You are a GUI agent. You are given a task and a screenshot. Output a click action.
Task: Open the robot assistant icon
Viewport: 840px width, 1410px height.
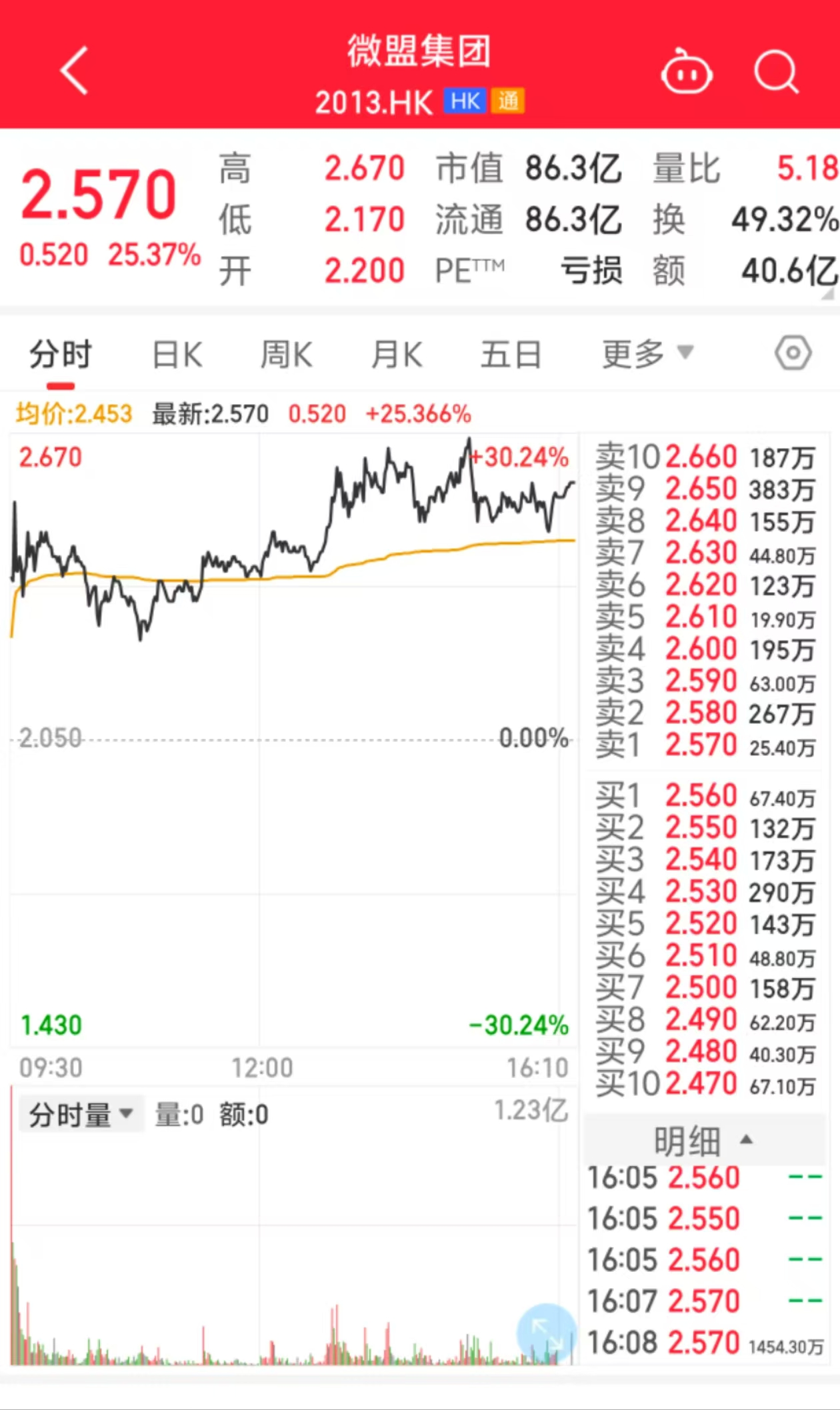[687, 71]
